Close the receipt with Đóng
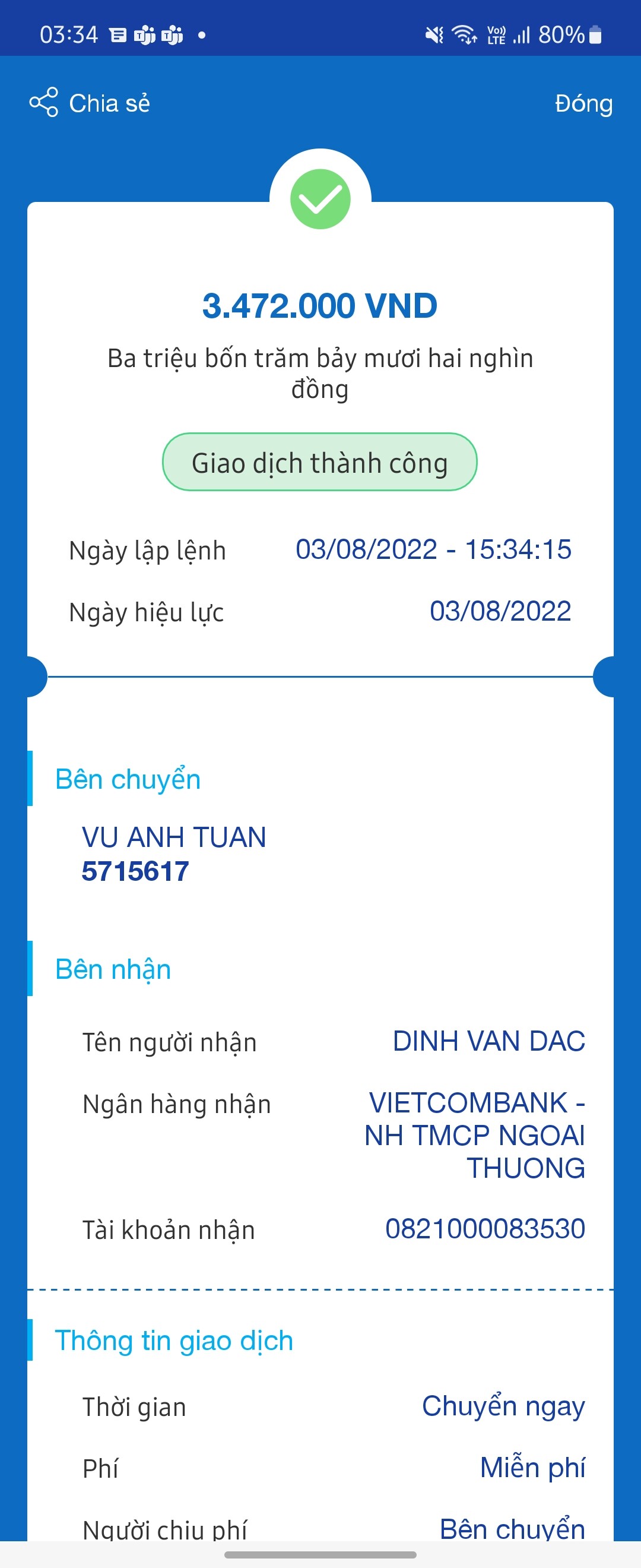 [x=583, y=104]
